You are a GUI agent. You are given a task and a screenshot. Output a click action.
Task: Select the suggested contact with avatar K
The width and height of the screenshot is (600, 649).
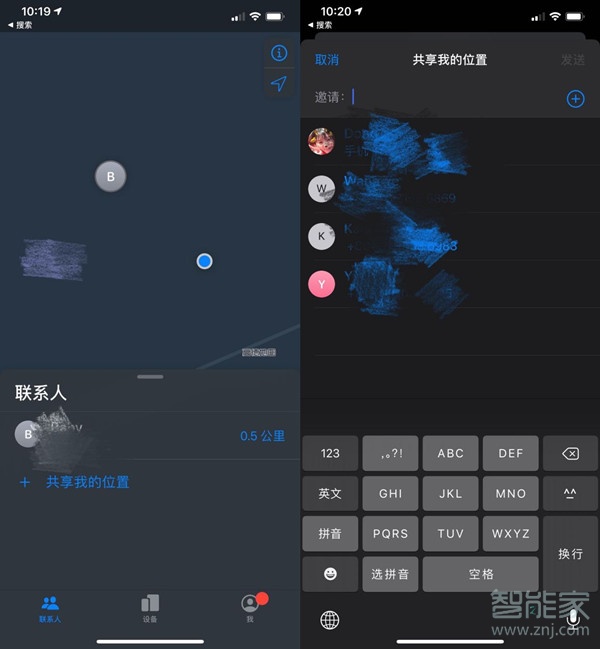pos(400,236)
